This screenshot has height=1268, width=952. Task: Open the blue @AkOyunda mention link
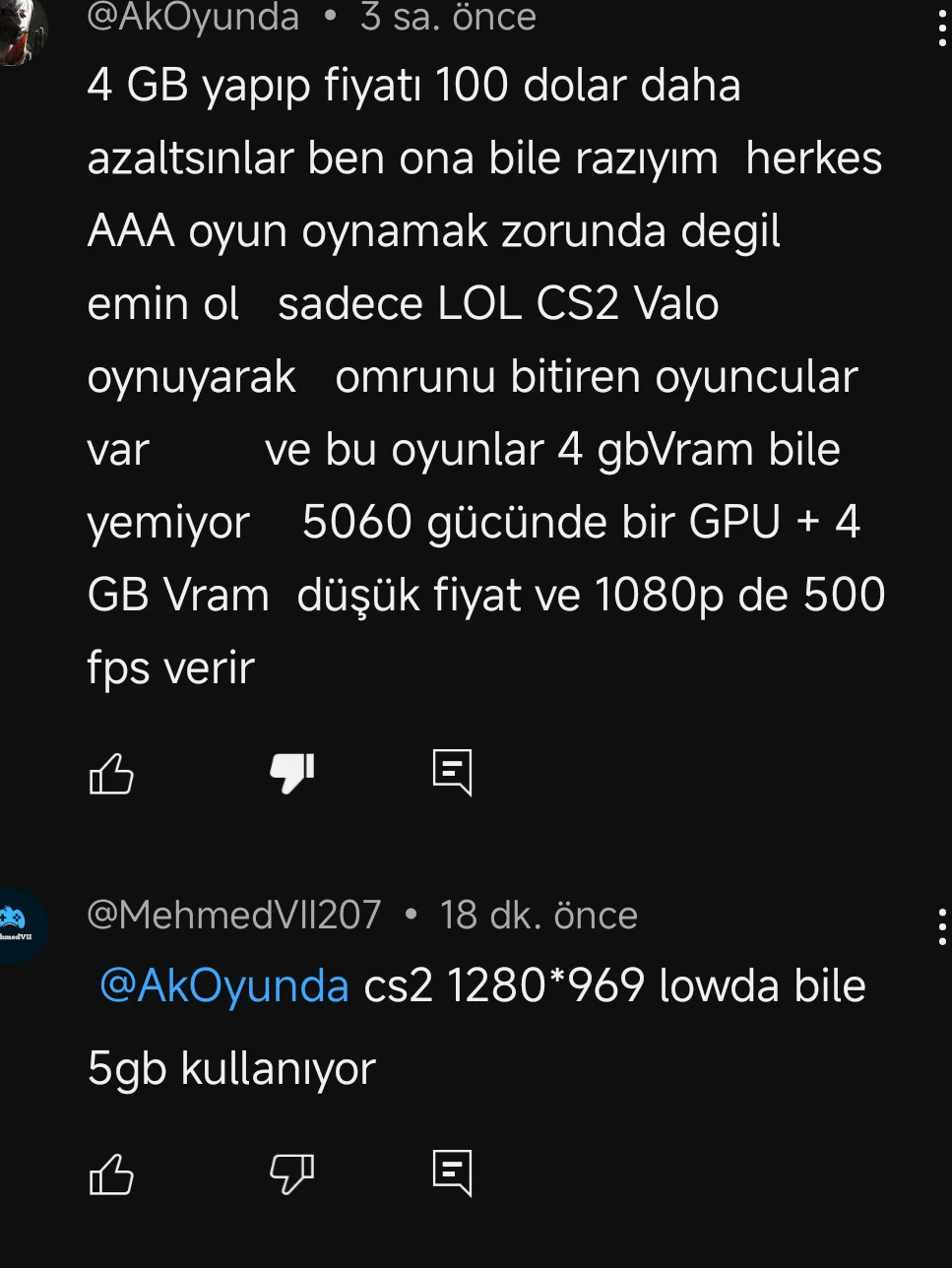pos(224,985)
